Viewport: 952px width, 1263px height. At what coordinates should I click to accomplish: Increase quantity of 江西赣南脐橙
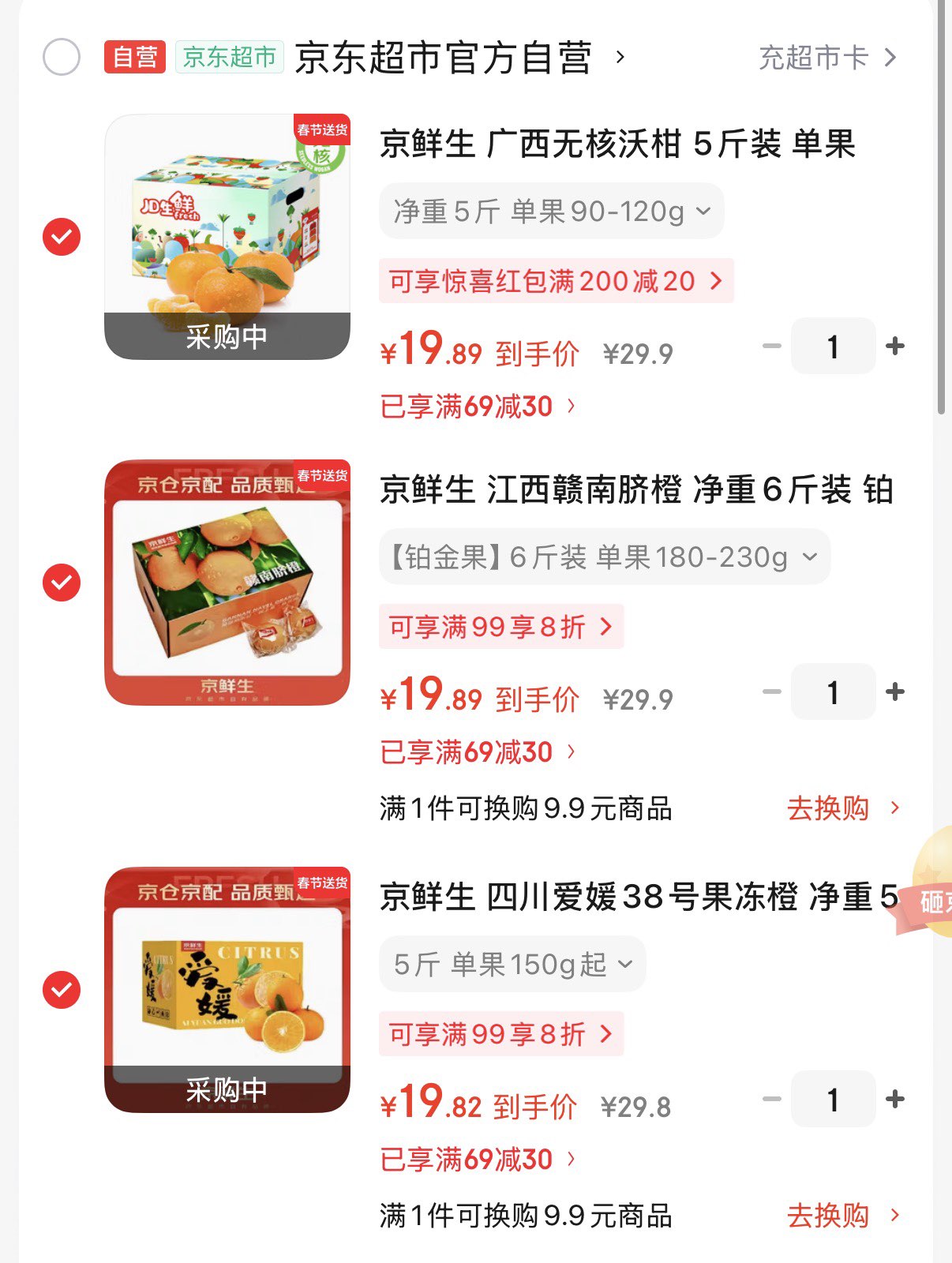point(895,691)
